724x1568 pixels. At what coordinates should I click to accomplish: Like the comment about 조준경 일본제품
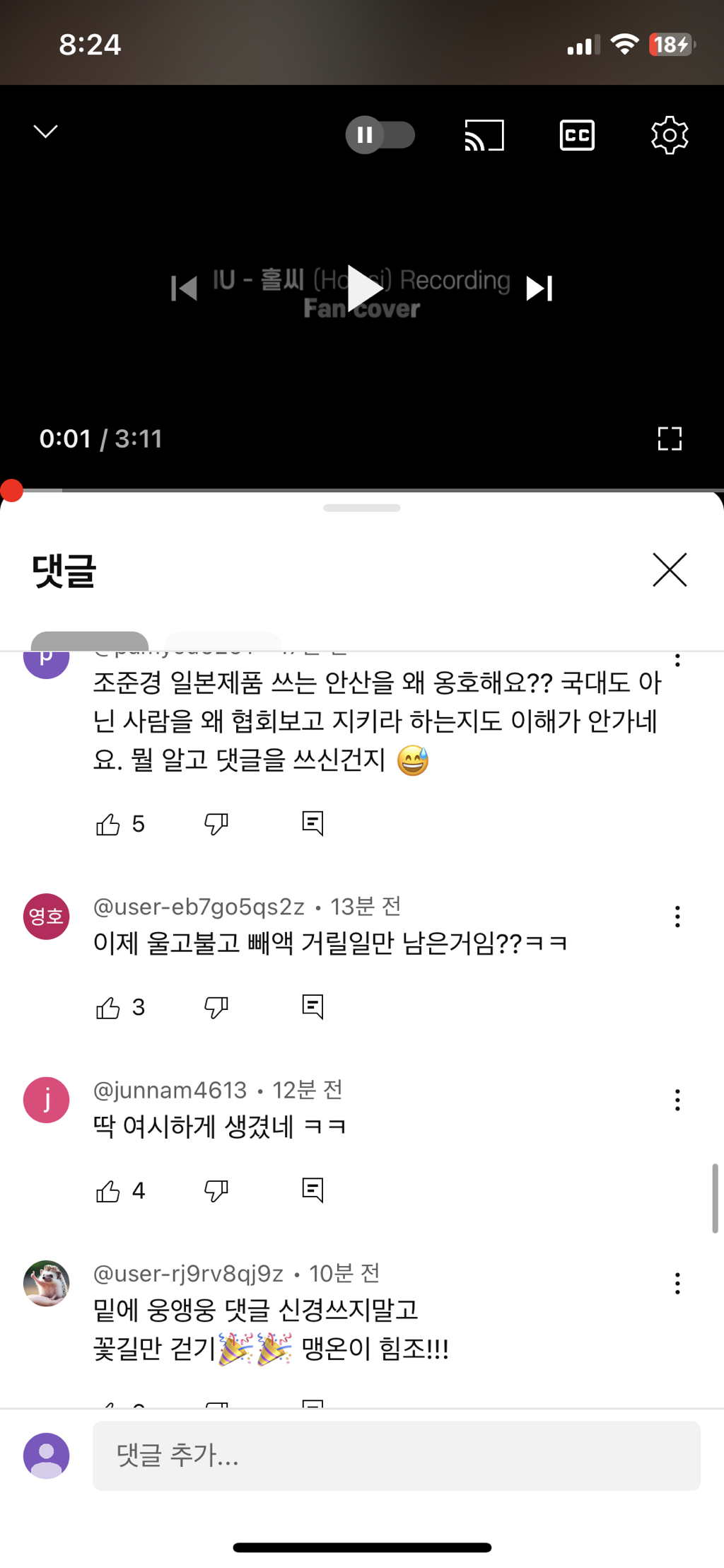point(108,824)
